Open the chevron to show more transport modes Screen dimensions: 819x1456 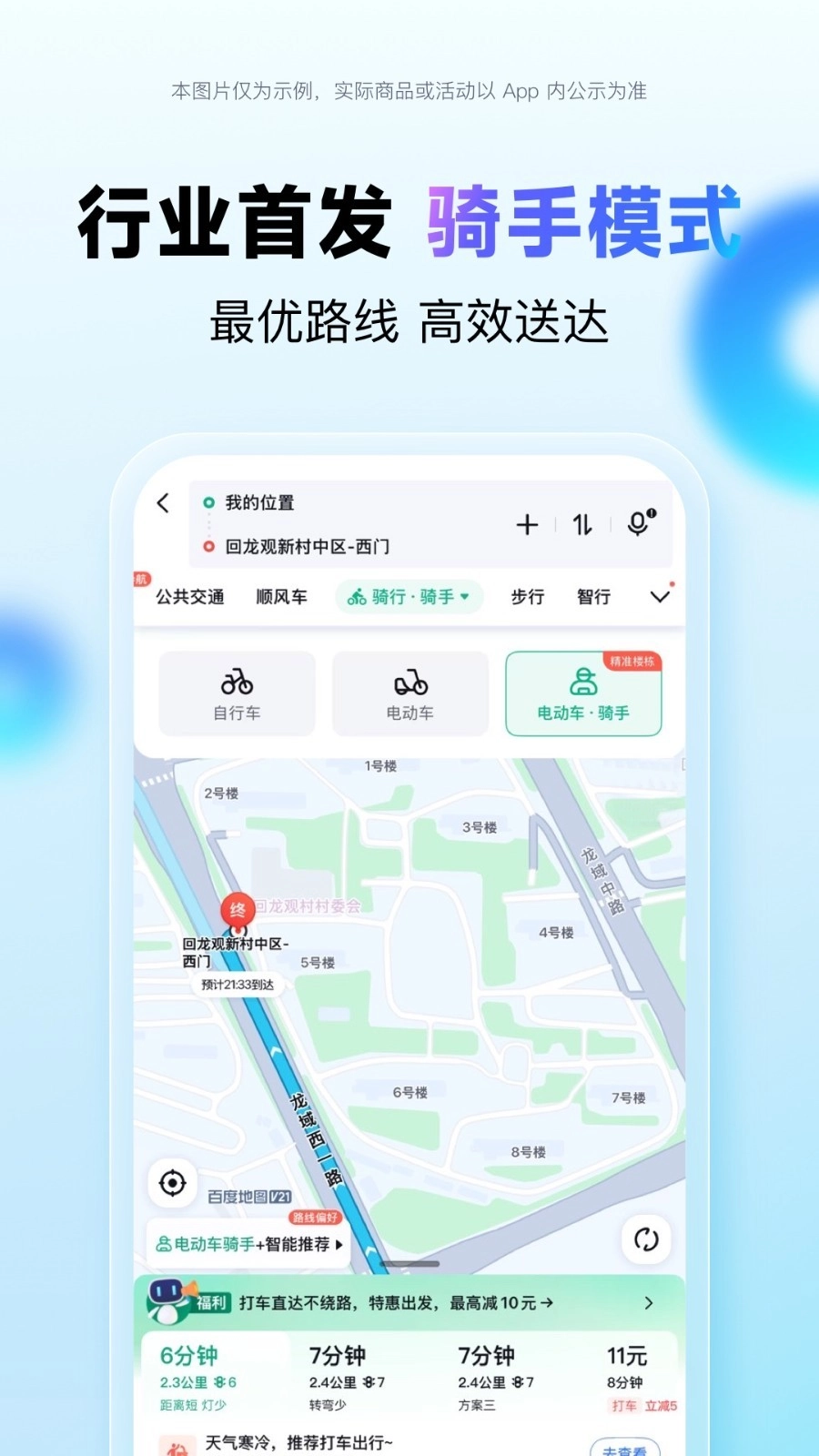click(x=661, y=596)
